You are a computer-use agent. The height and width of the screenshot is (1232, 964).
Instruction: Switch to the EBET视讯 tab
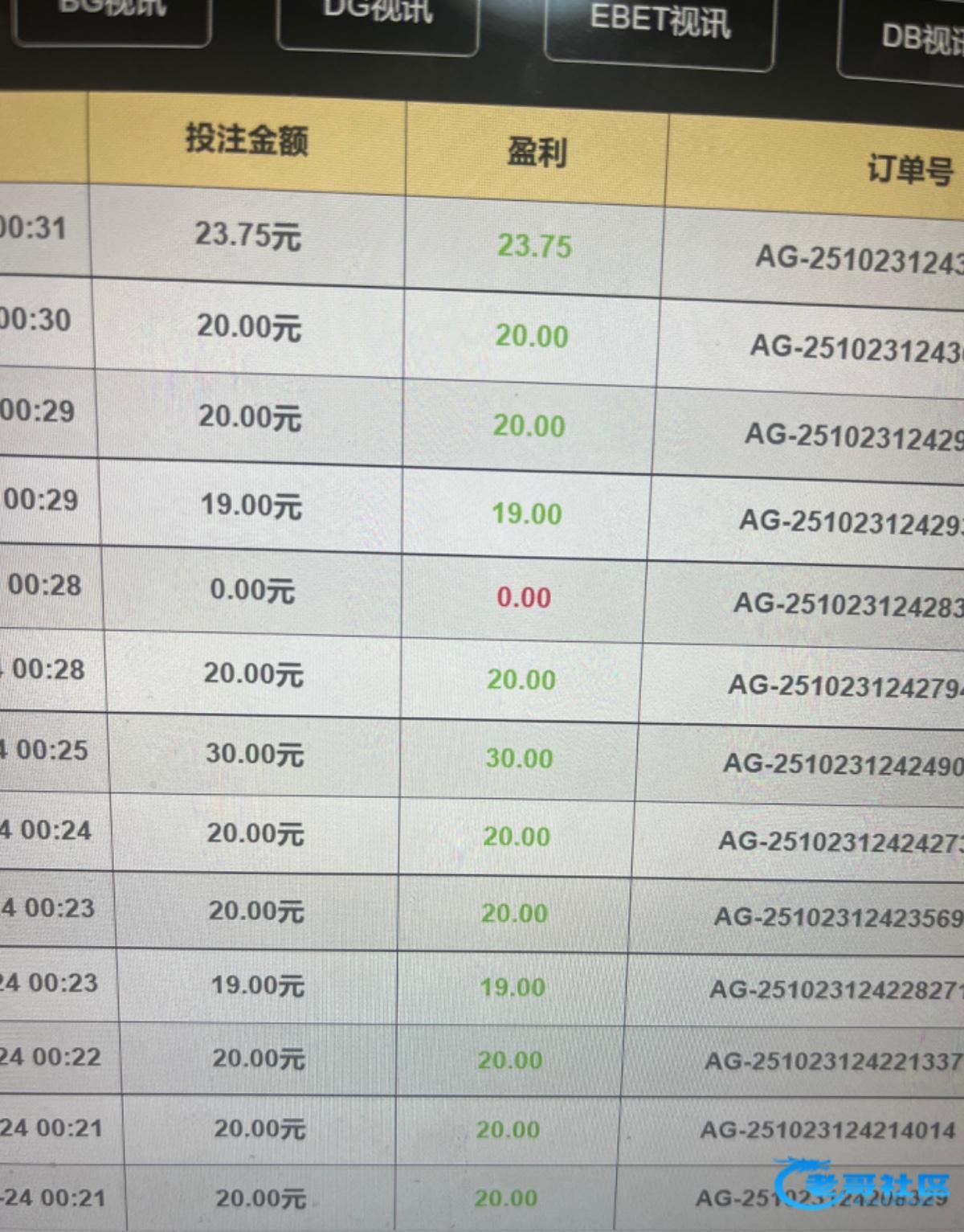660,24
